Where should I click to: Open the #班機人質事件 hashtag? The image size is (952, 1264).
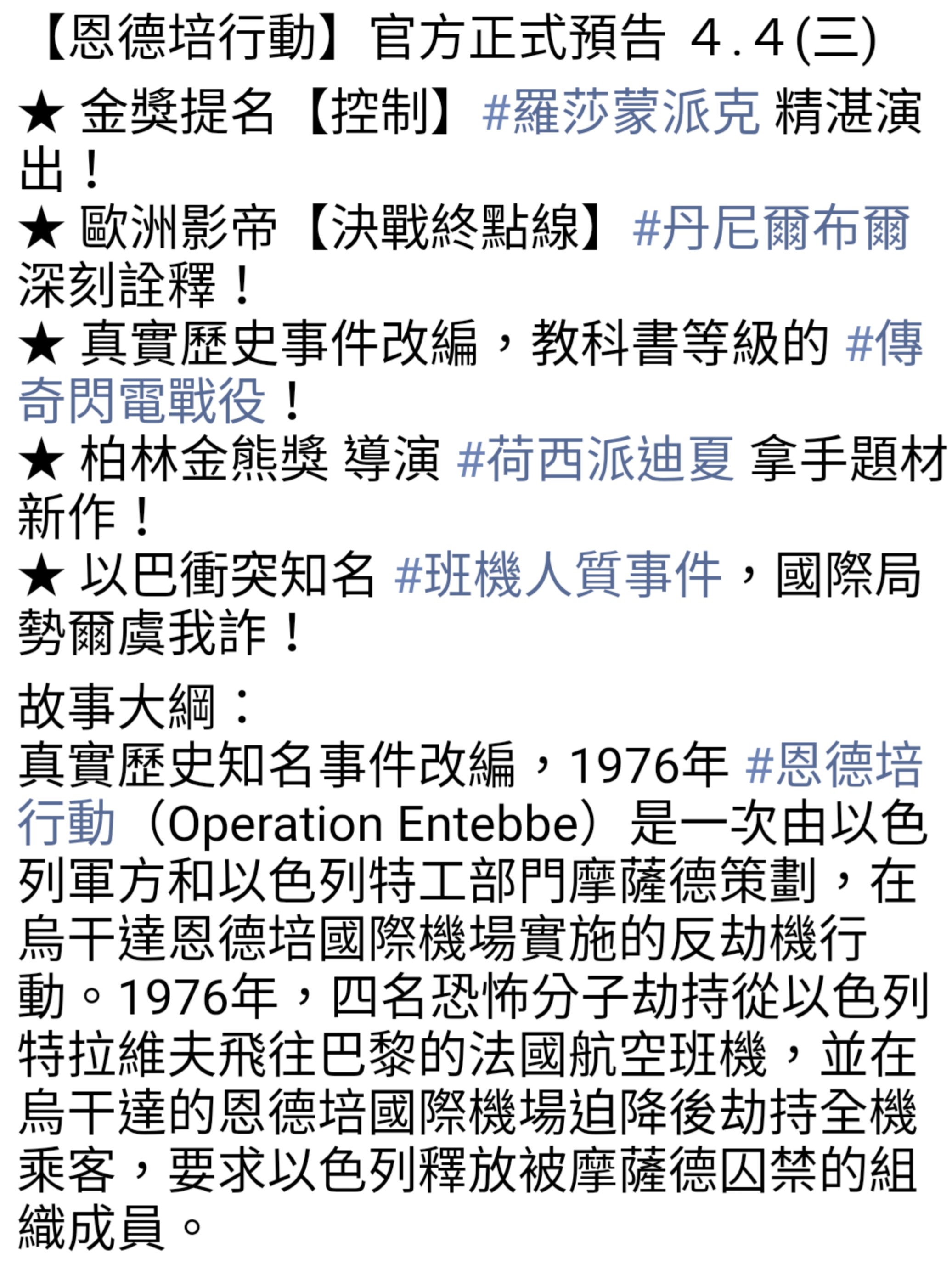coord(557,574)
